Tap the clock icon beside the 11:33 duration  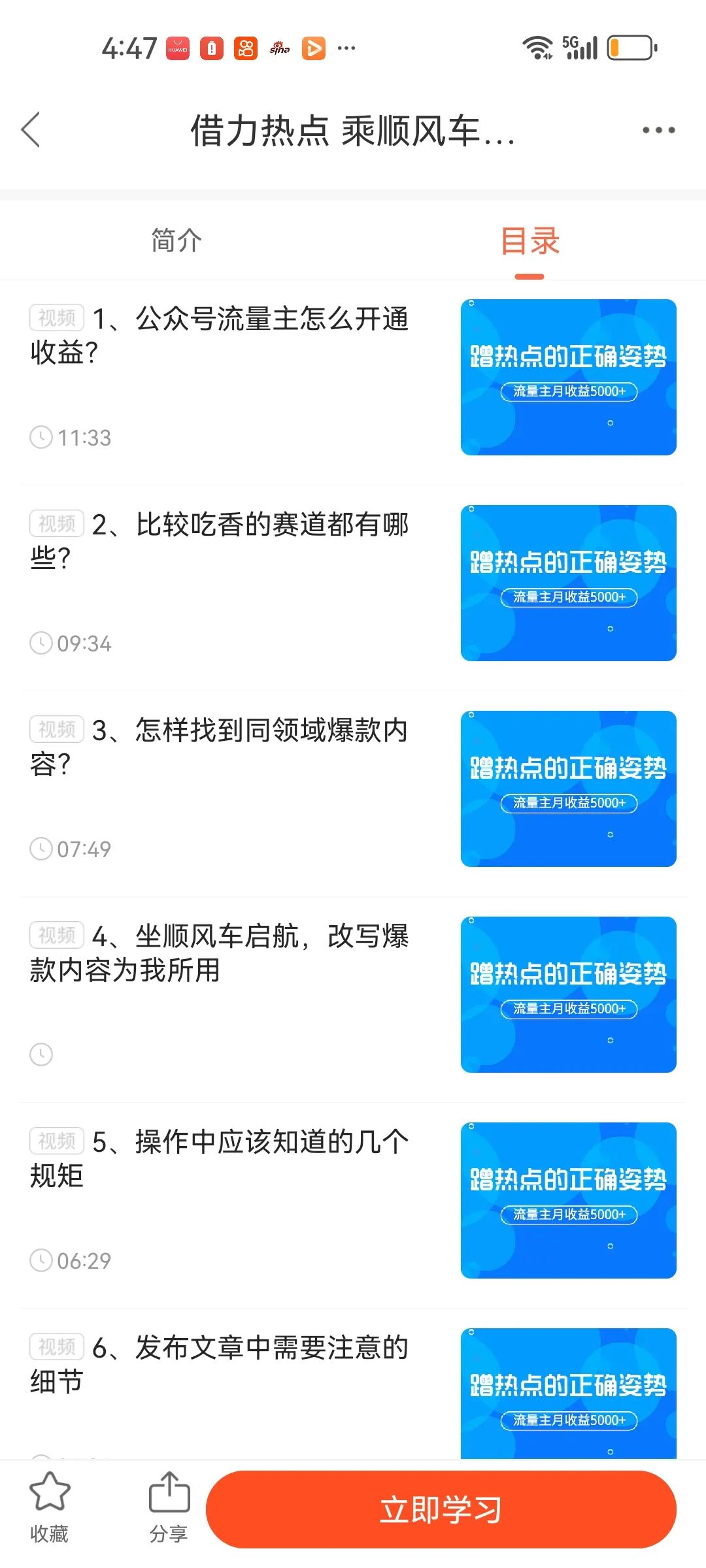41,438
